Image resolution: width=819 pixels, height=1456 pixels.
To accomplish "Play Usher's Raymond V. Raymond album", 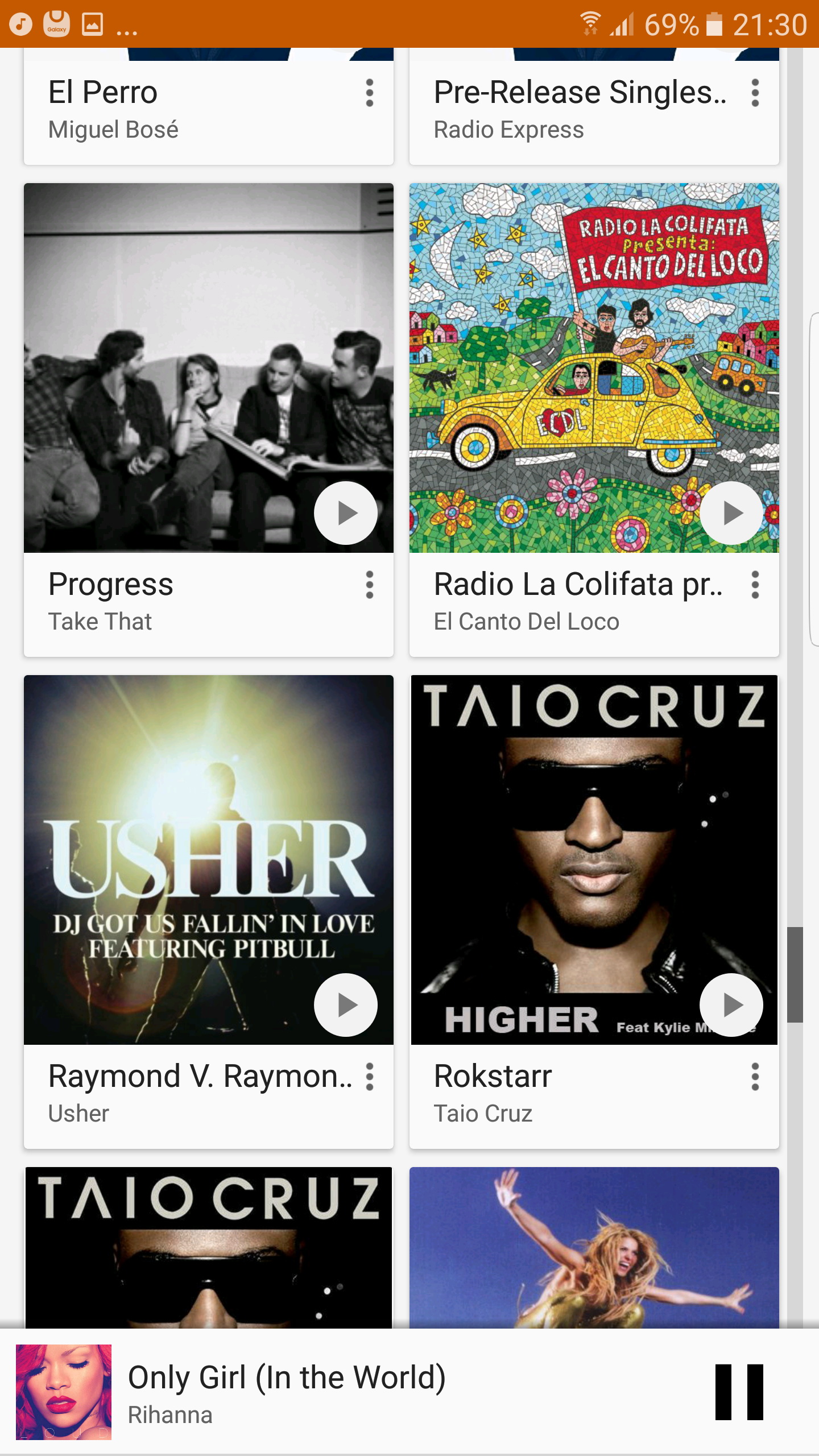I will [346, 1005].
